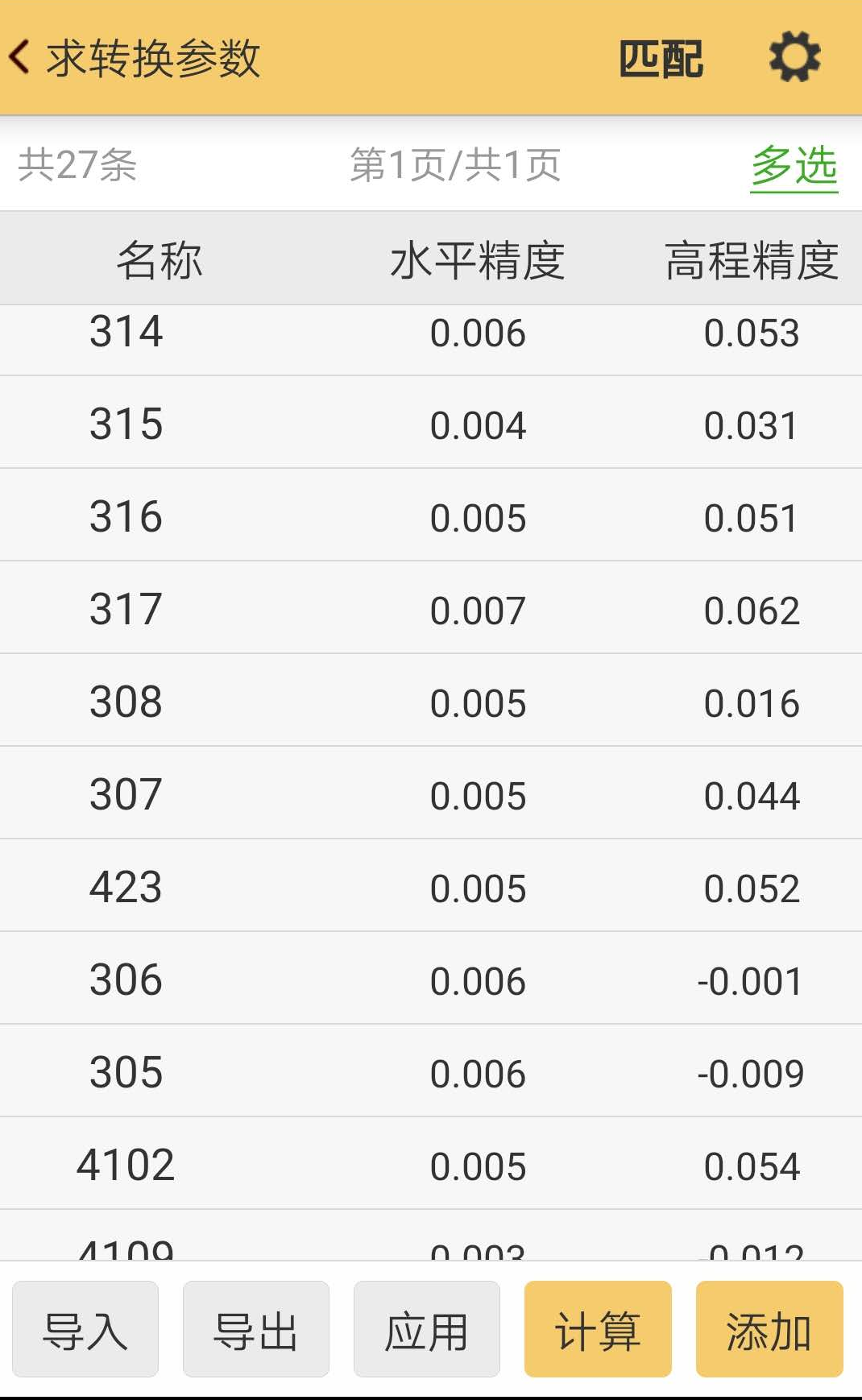862x1400 pixels.
Task: Tap the 导出 button
Action: (256, 1329)
